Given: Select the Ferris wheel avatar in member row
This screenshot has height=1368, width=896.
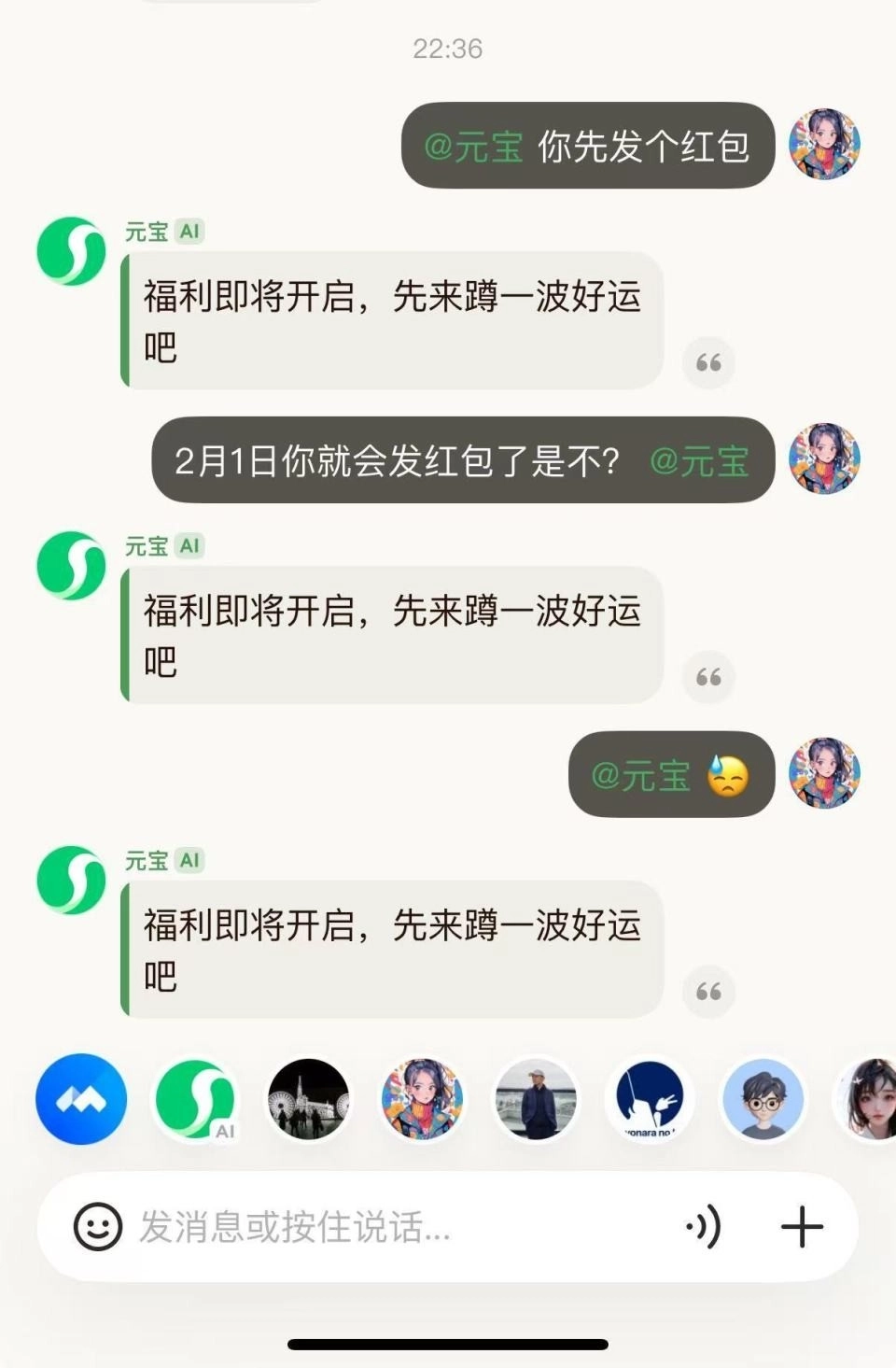Looking at the screenshot, I should [308, 1100].
